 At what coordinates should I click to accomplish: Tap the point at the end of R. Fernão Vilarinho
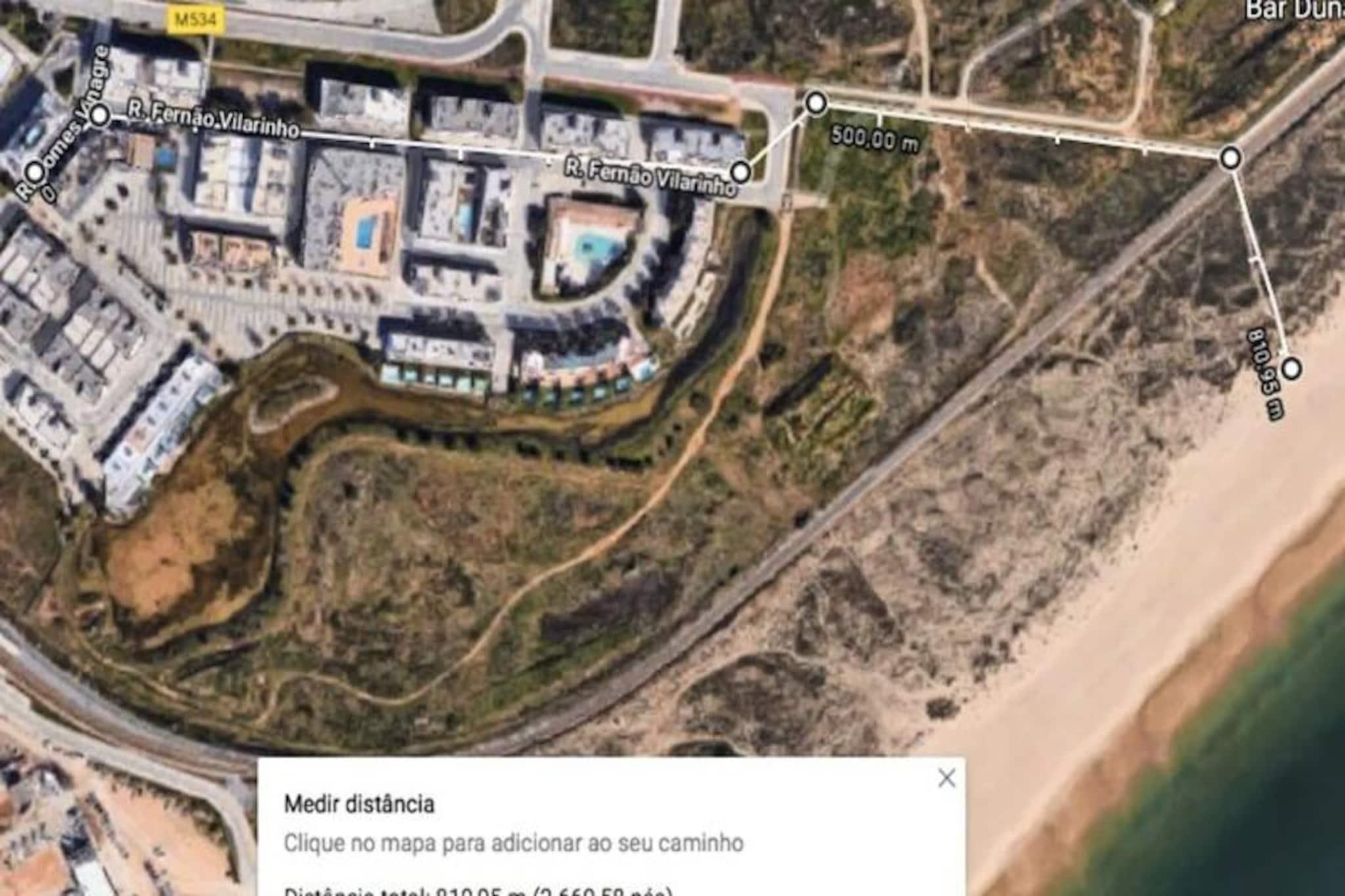click(741, 172)
